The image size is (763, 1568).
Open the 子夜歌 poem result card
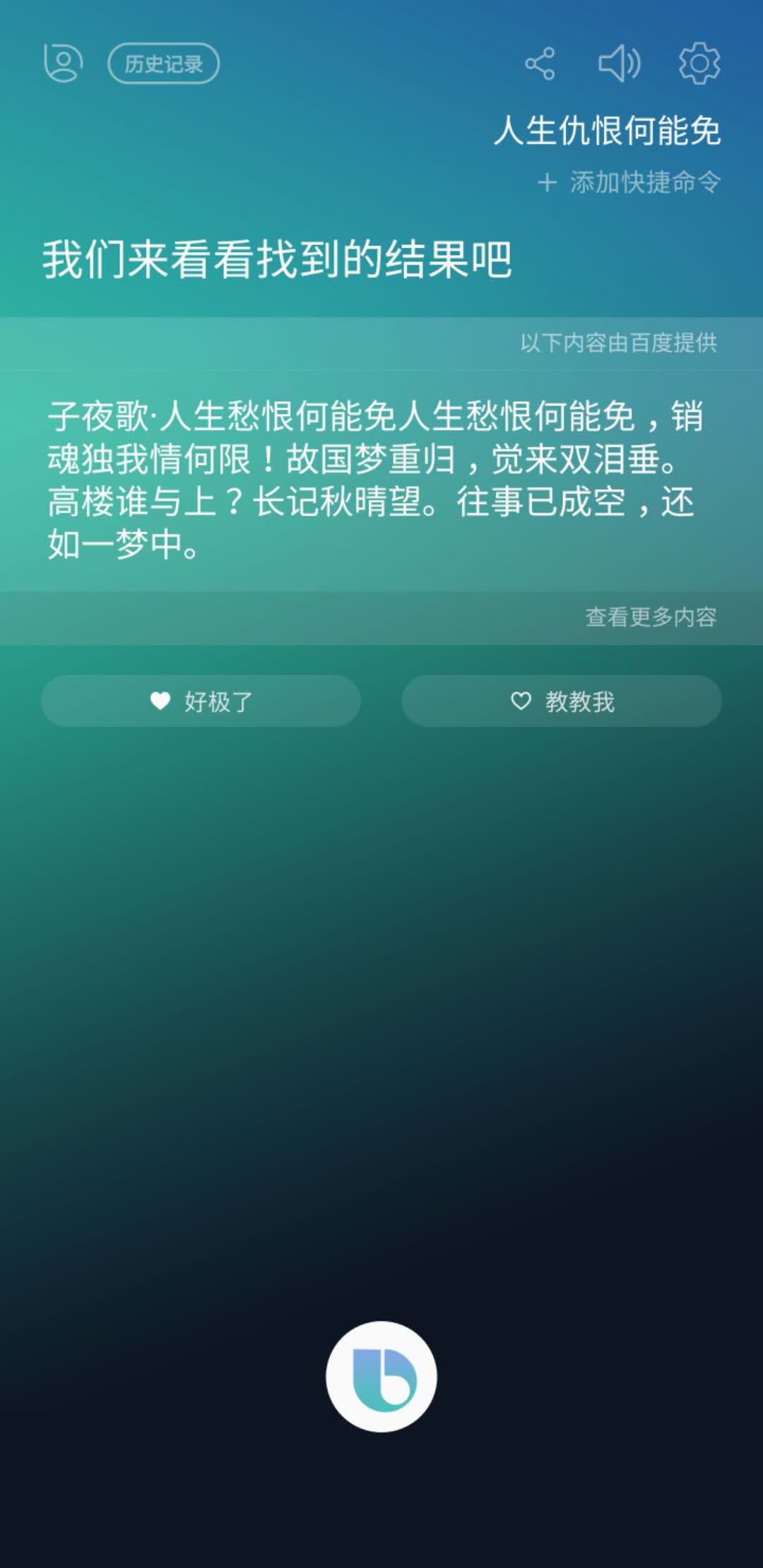[374, 480]
